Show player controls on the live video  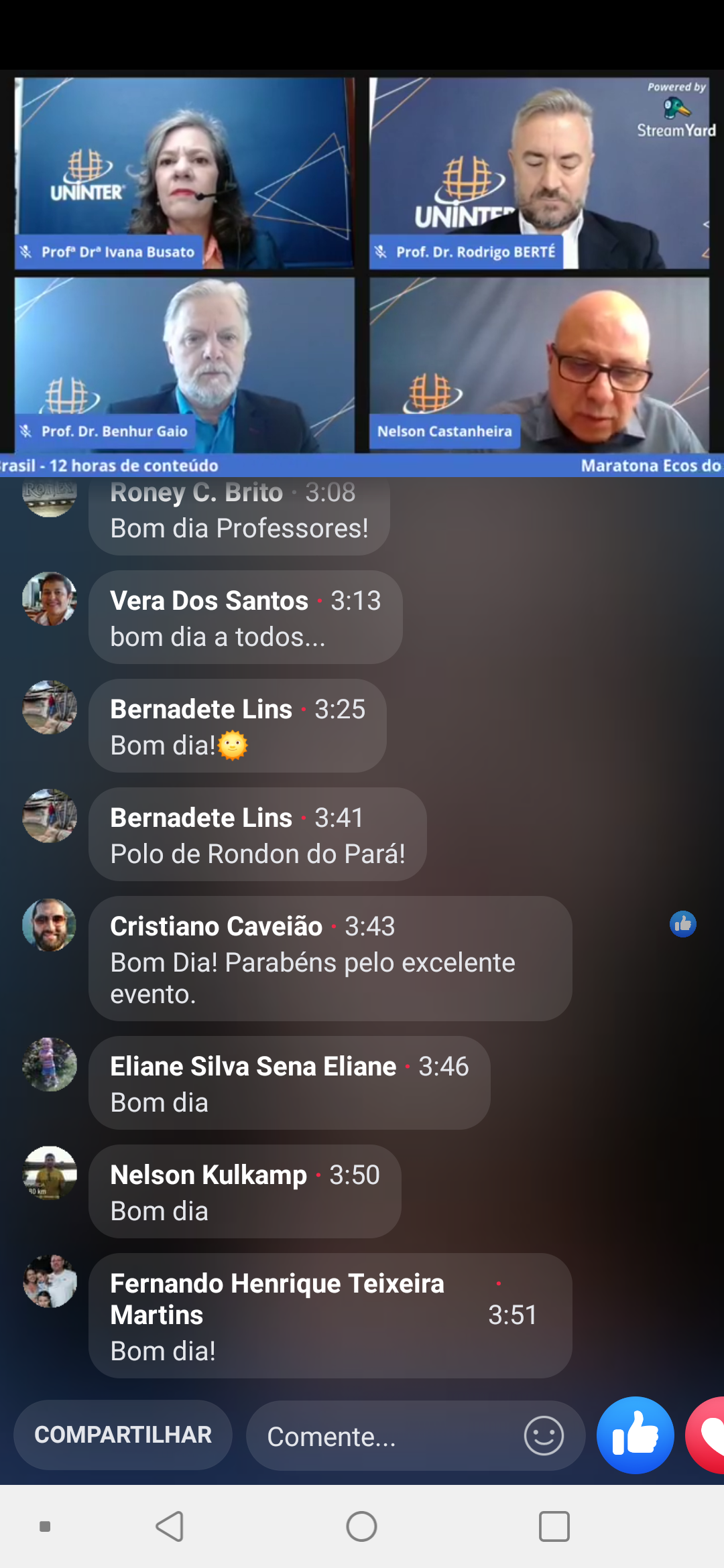coord(362,268)
